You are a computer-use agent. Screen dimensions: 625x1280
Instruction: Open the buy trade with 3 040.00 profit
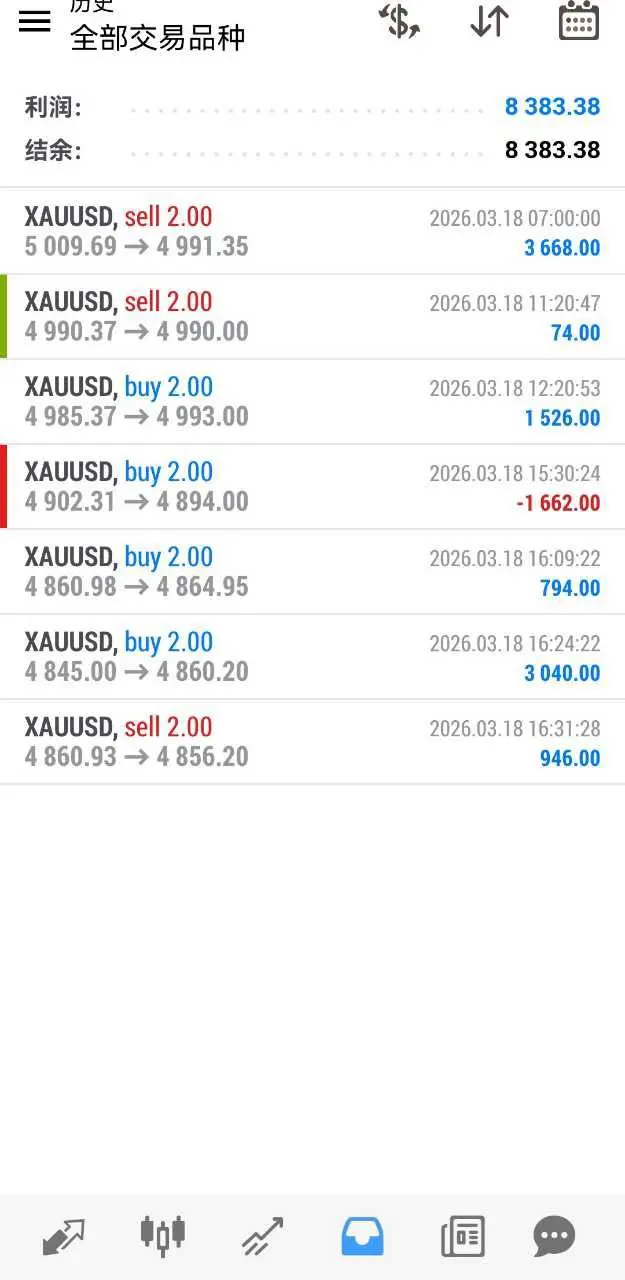coord(312,656)
